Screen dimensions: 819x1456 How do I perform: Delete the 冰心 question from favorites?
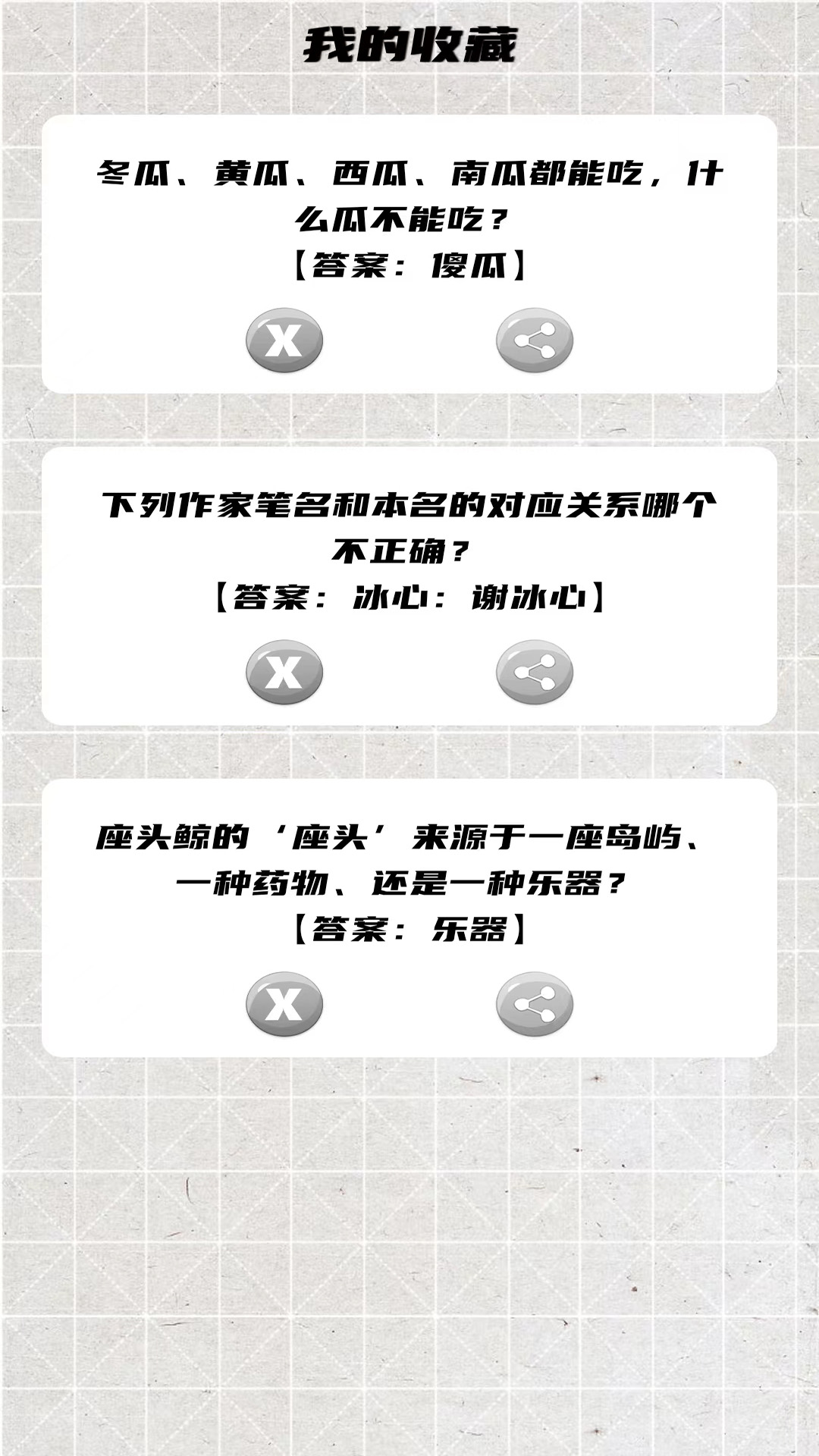(x=284, y=673)
